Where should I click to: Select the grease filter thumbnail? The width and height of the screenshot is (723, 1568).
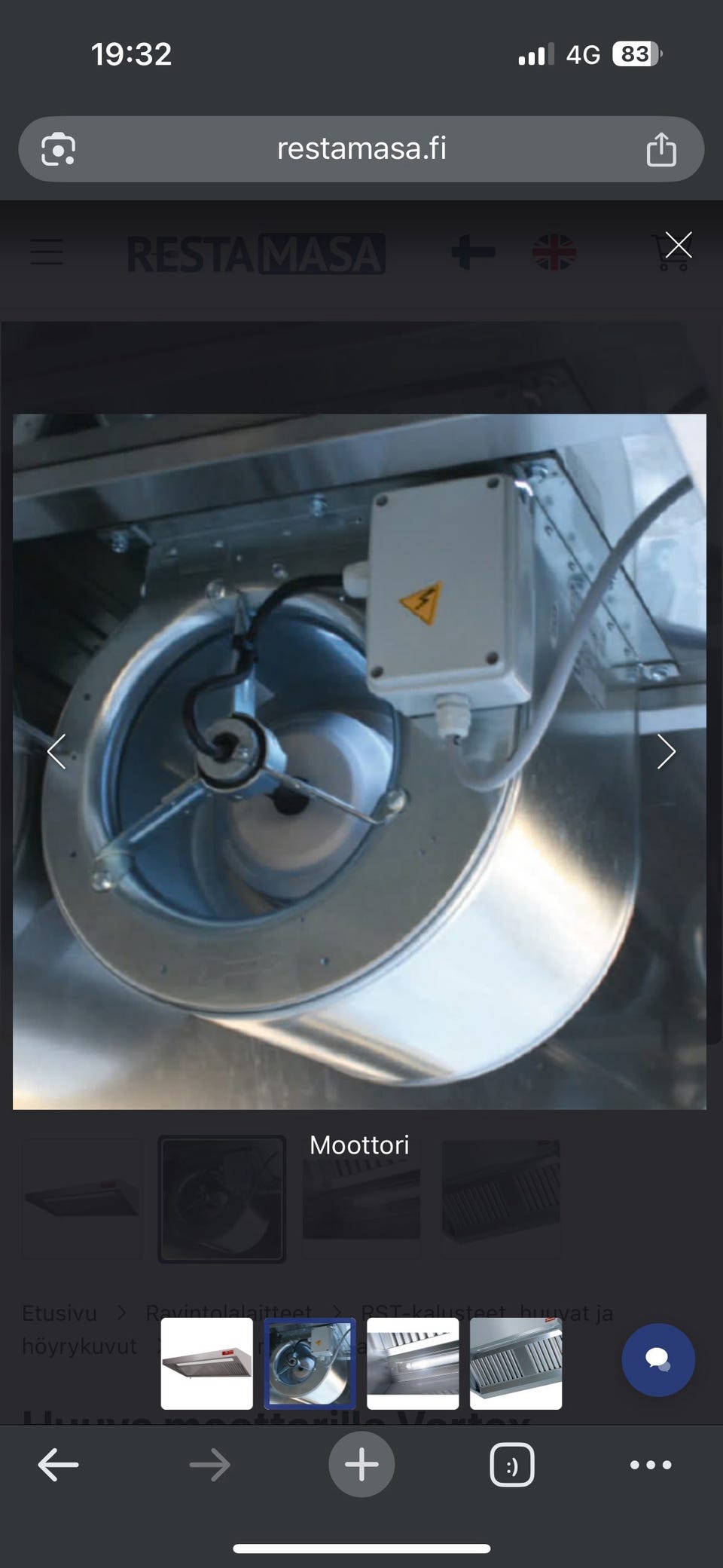[516, 1363]
